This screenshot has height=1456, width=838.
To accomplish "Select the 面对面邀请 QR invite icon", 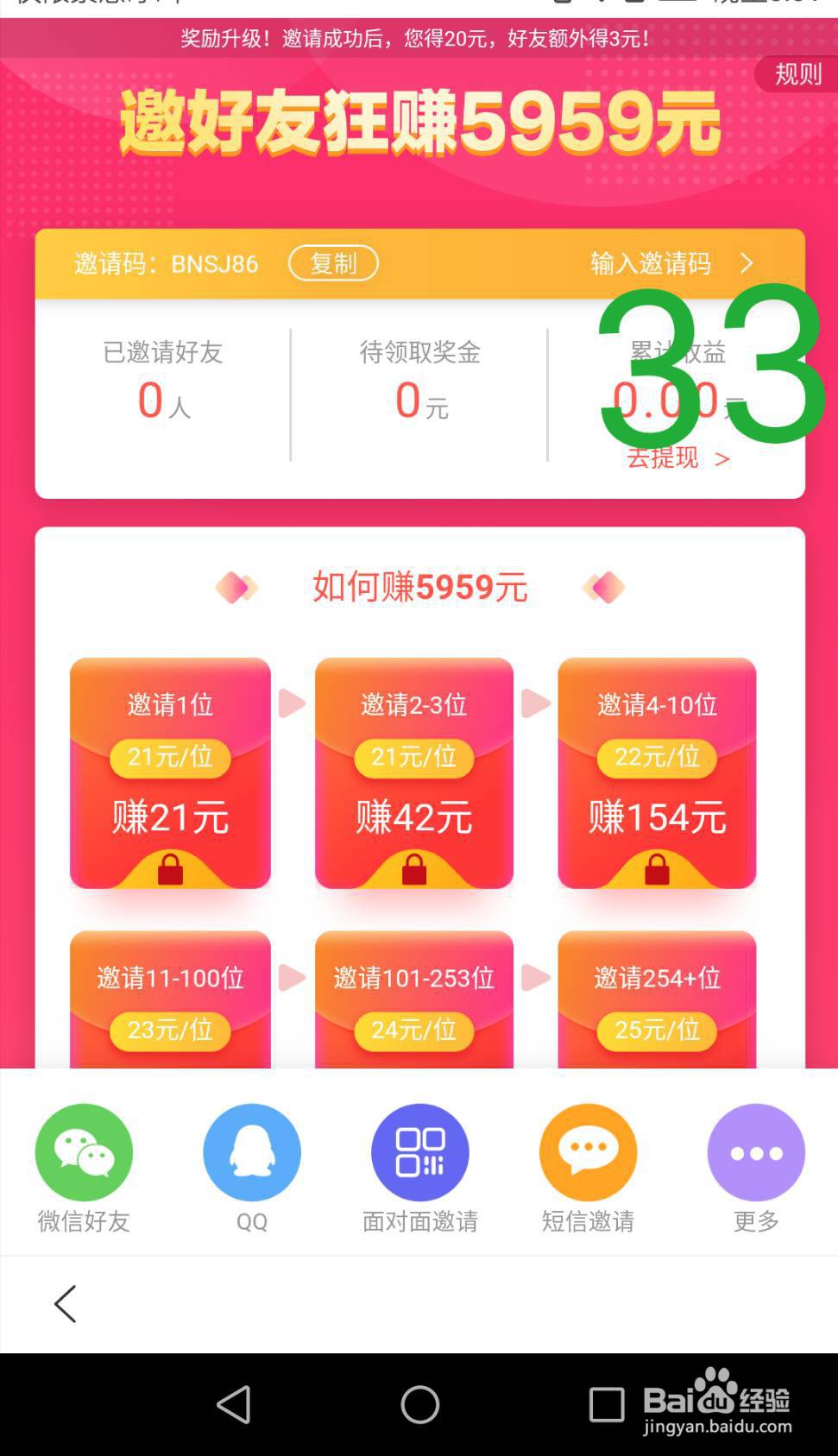I will tap(419, 1151).
